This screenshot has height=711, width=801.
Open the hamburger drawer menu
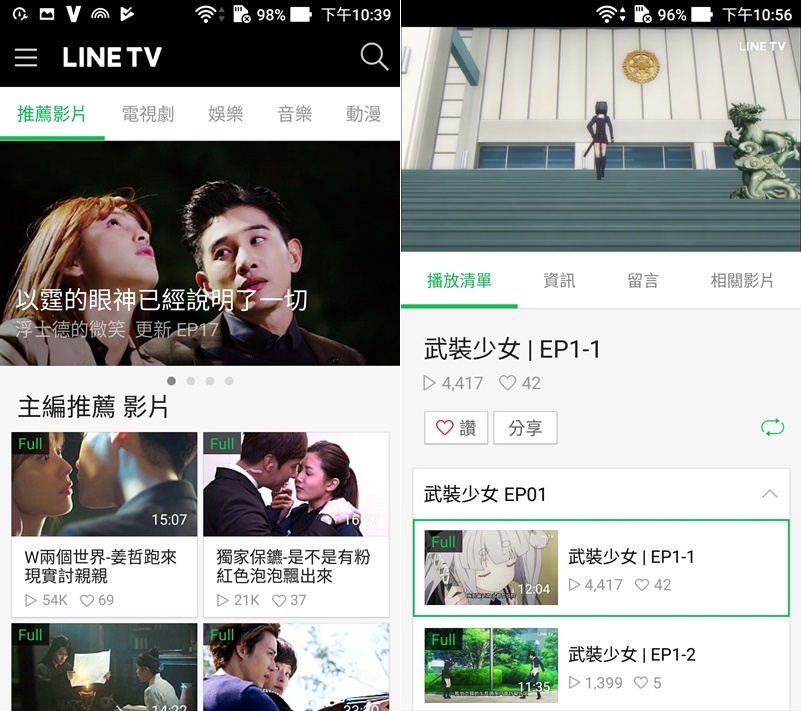click(26, 57)
